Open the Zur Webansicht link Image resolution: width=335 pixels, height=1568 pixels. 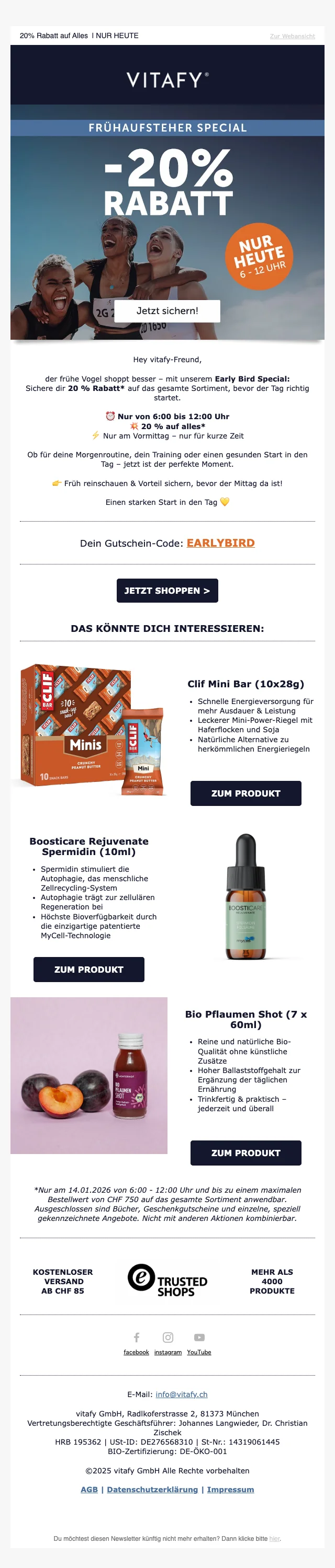click(x=293, y=36)
